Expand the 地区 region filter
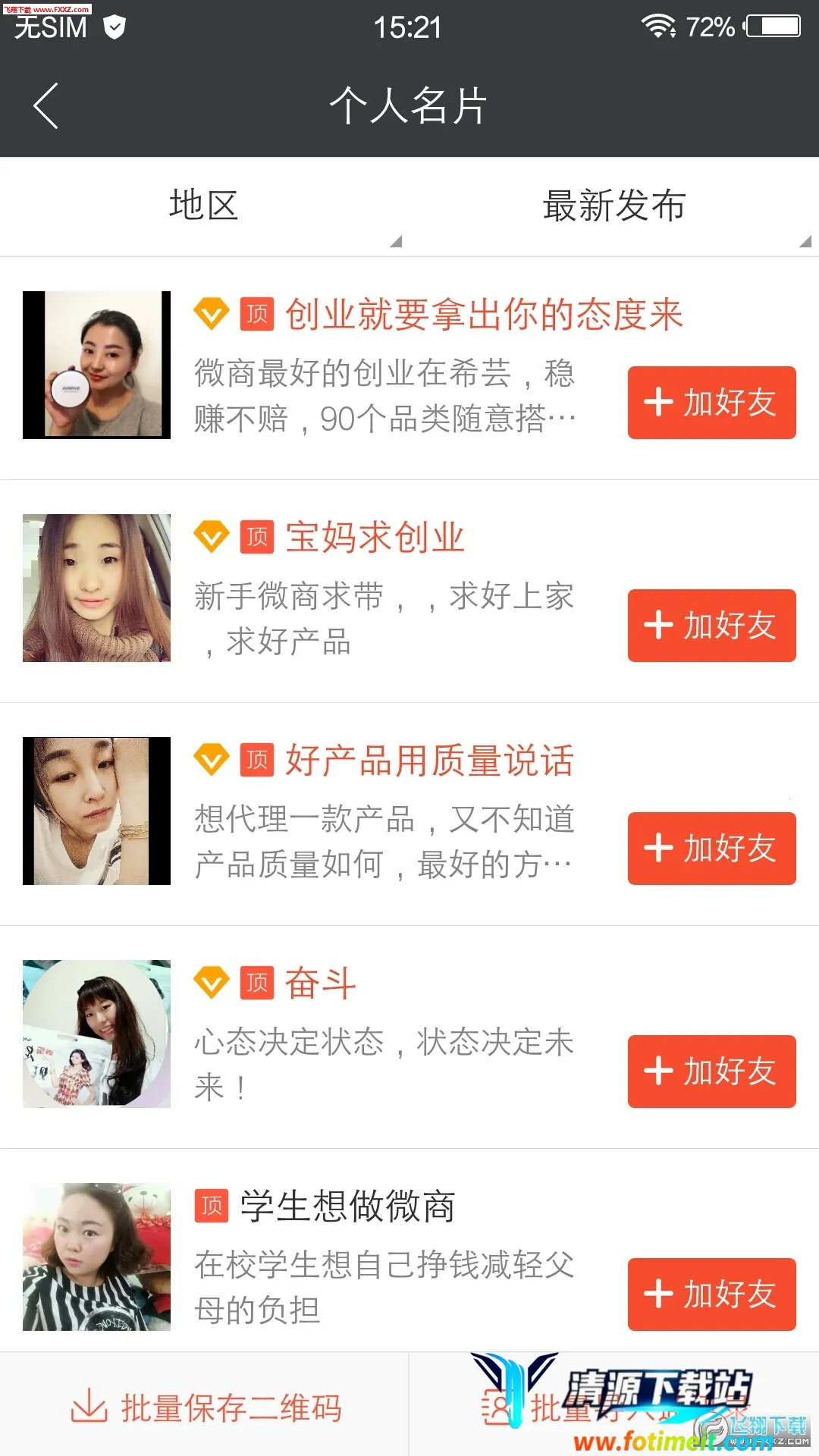The image size is (819, 1456). pyautogui.click(x=204, y=206)
